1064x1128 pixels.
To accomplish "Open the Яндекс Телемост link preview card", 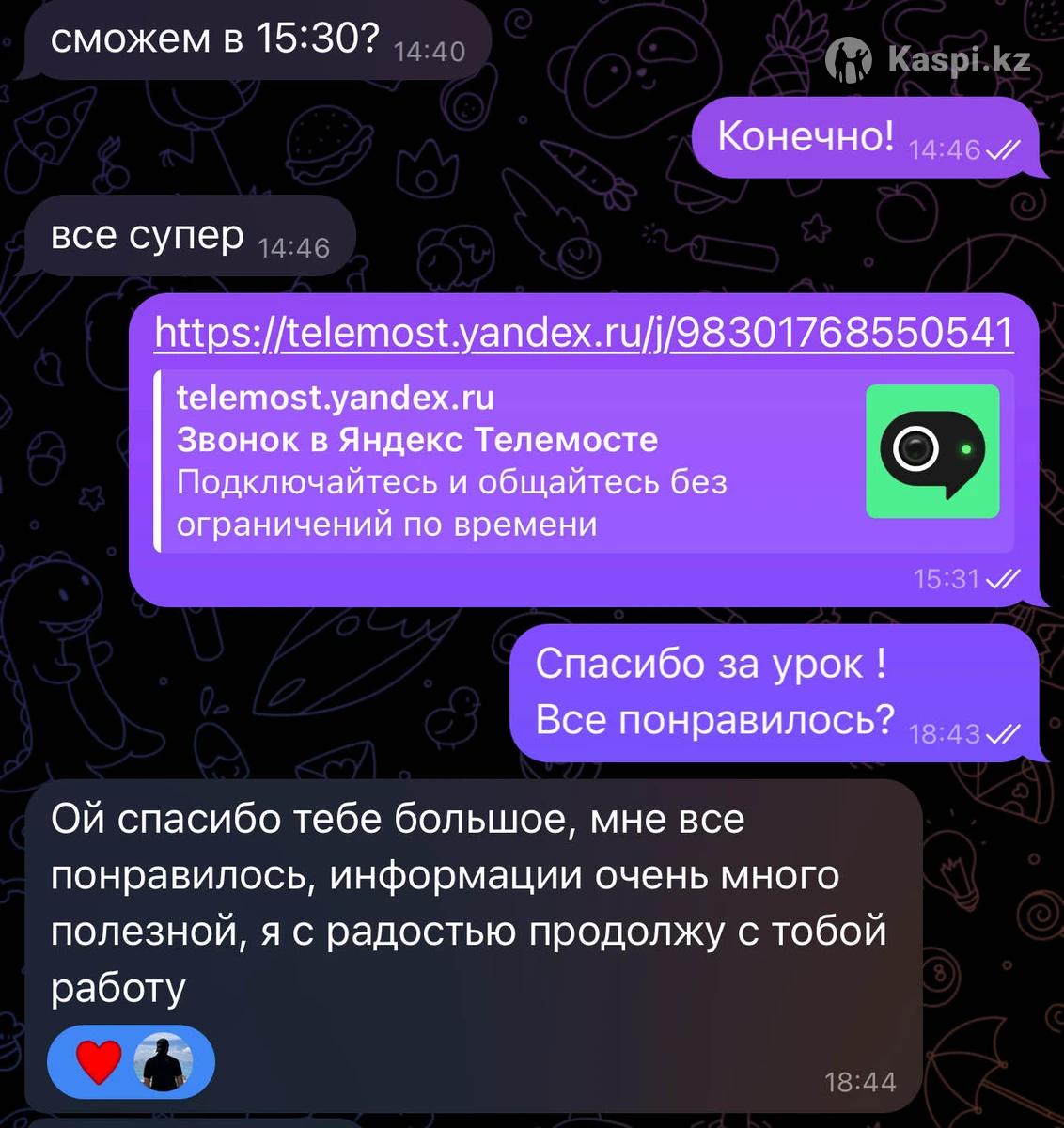I will [x=583, y=461].
